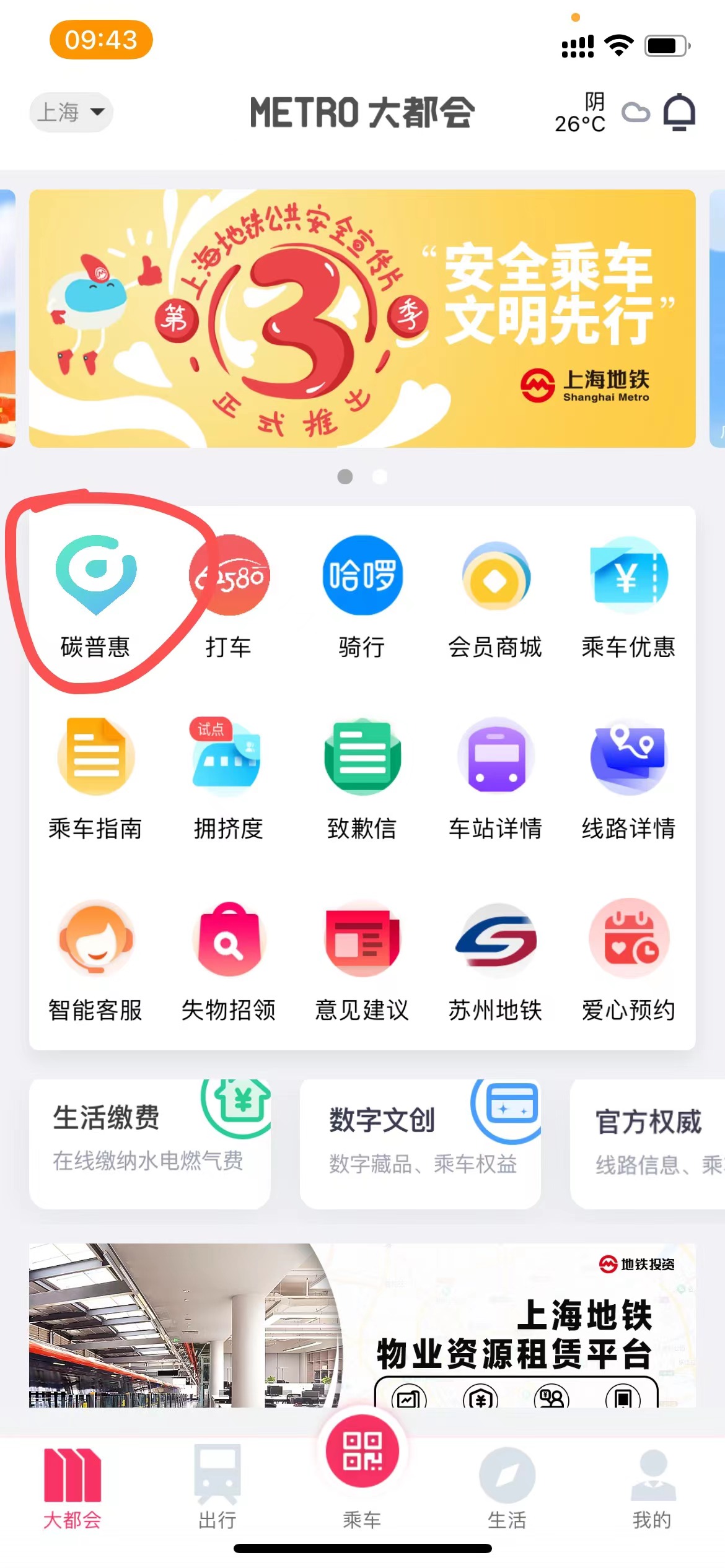Open 打车 ride-hailing

[229, 595]
